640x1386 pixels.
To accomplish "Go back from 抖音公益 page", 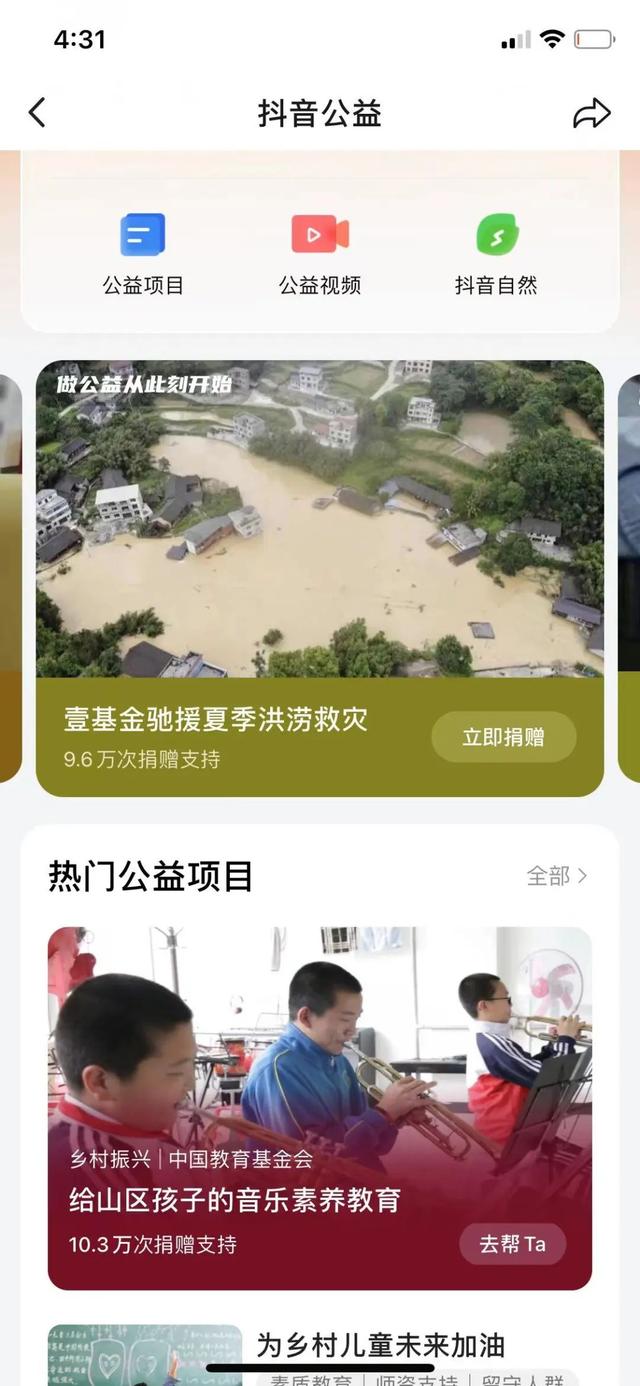I will 37,113.
